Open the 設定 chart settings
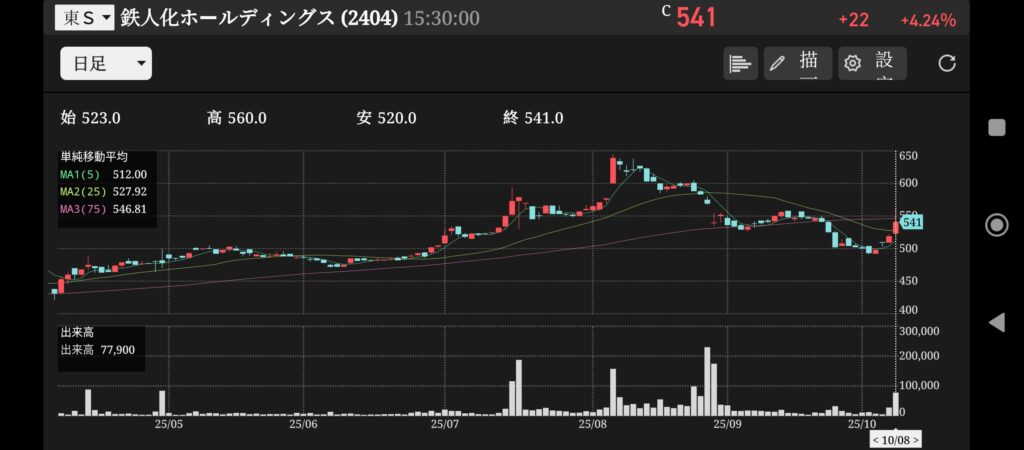The height and width of the screenshot is (450, 1024). [x=872, y=64]
